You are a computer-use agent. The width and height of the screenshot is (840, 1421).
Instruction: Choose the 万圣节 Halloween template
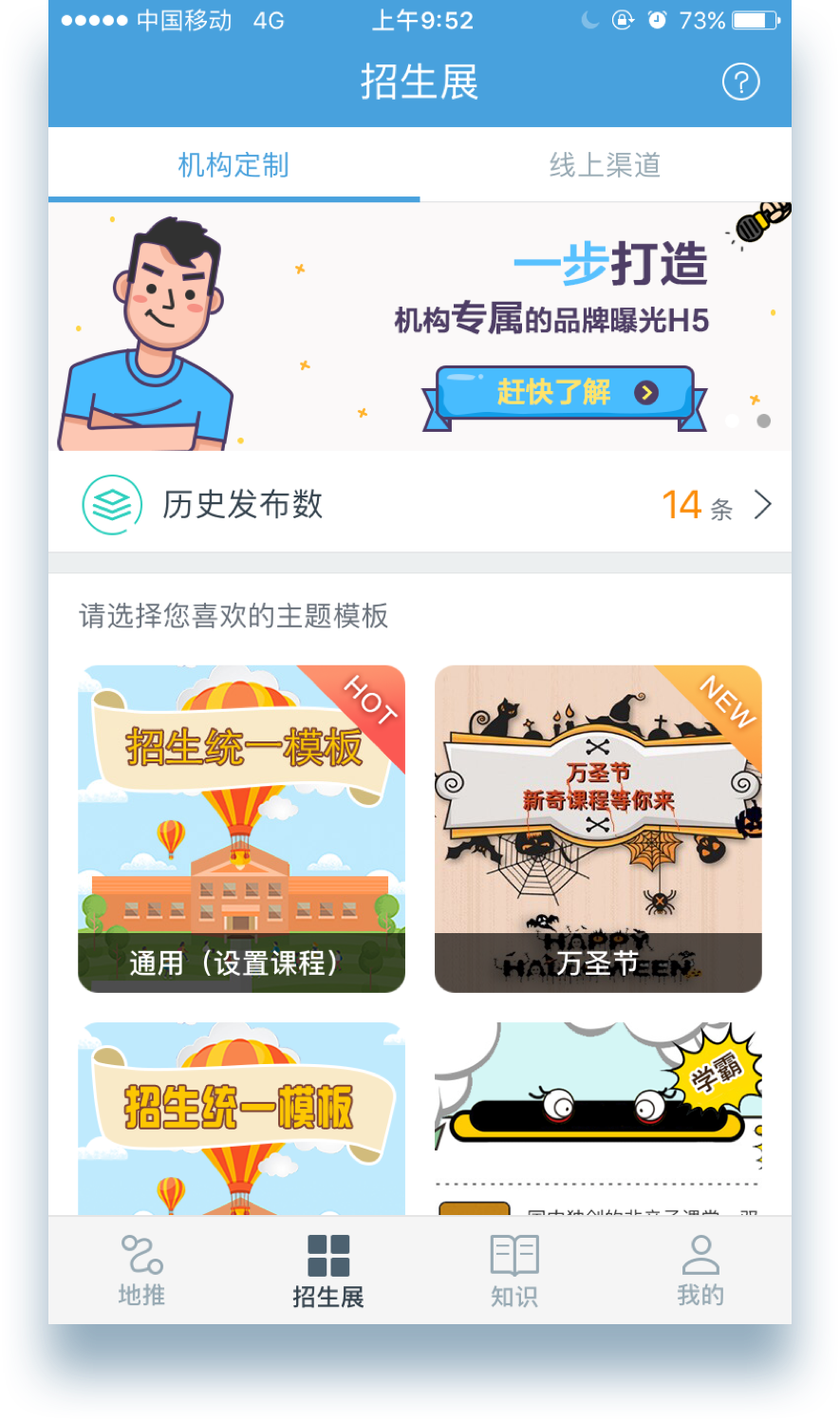[598, 829]
